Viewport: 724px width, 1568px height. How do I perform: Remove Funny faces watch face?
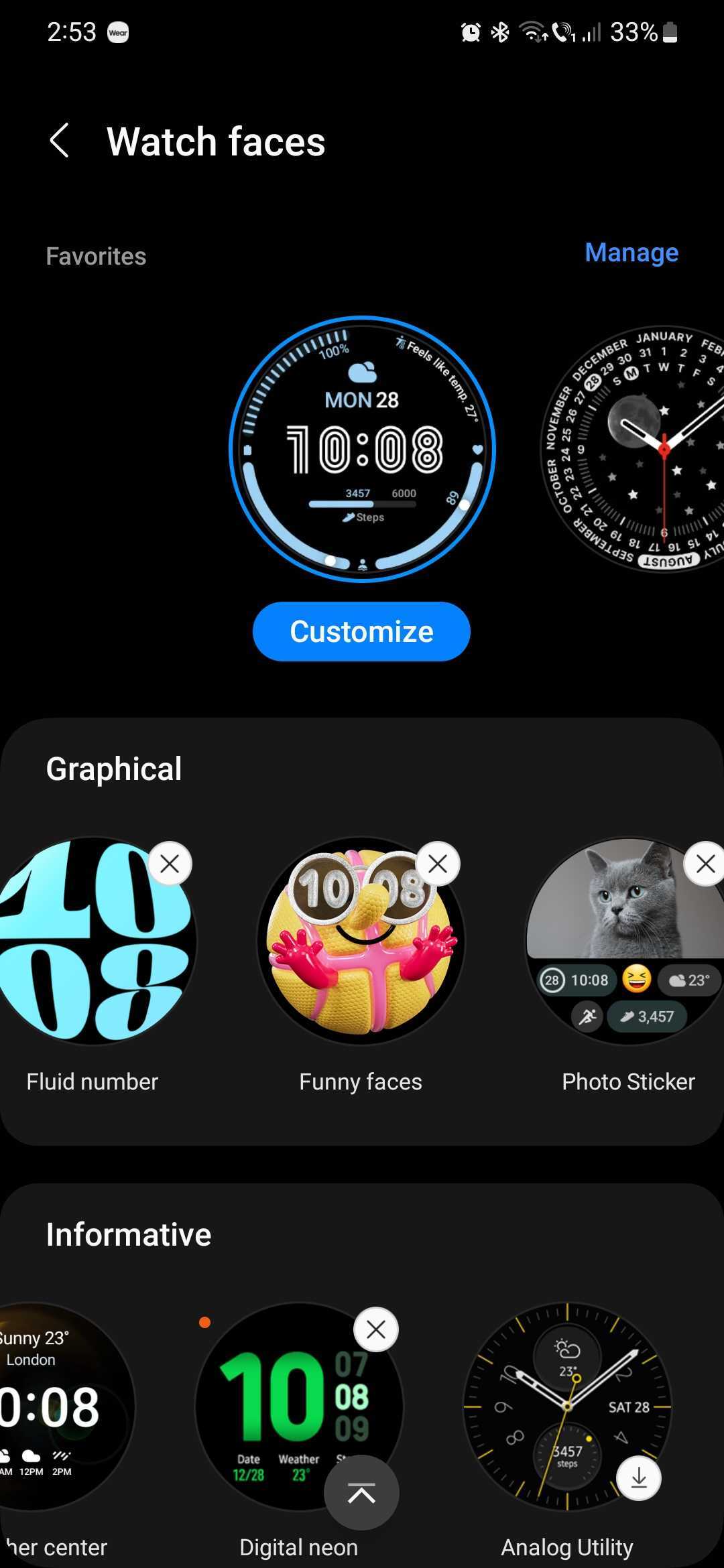pos(438,864)
